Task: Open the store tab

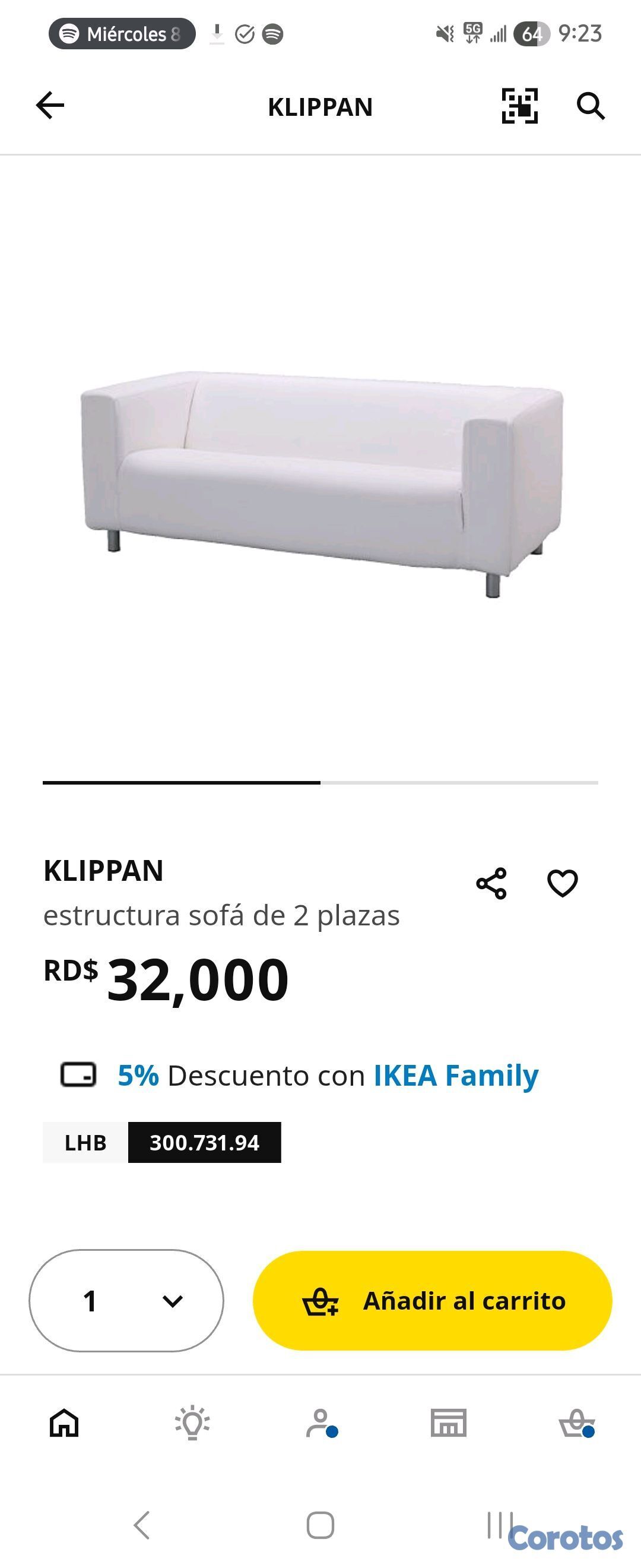Action: tap(449, 1424)
